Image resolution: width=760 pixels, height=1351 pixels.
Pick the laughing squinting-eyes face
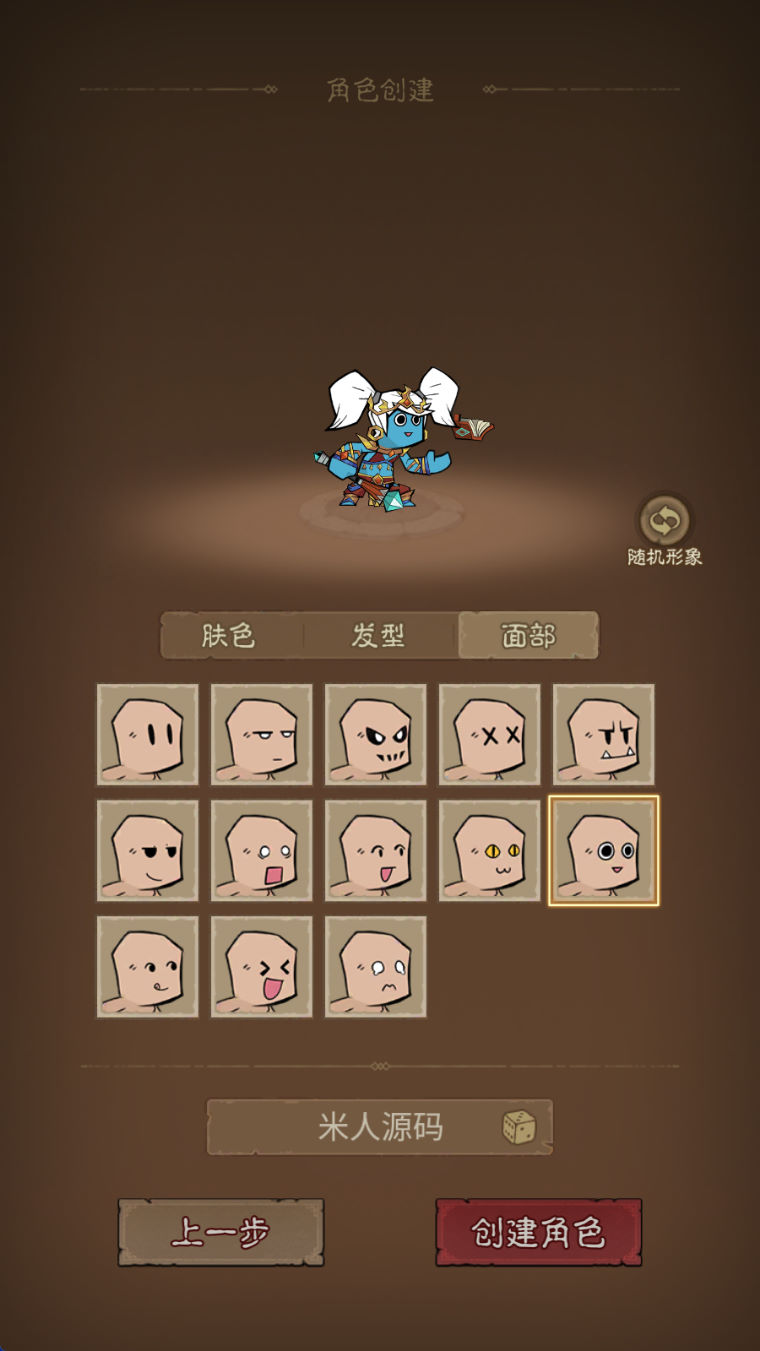pos(262,967)
